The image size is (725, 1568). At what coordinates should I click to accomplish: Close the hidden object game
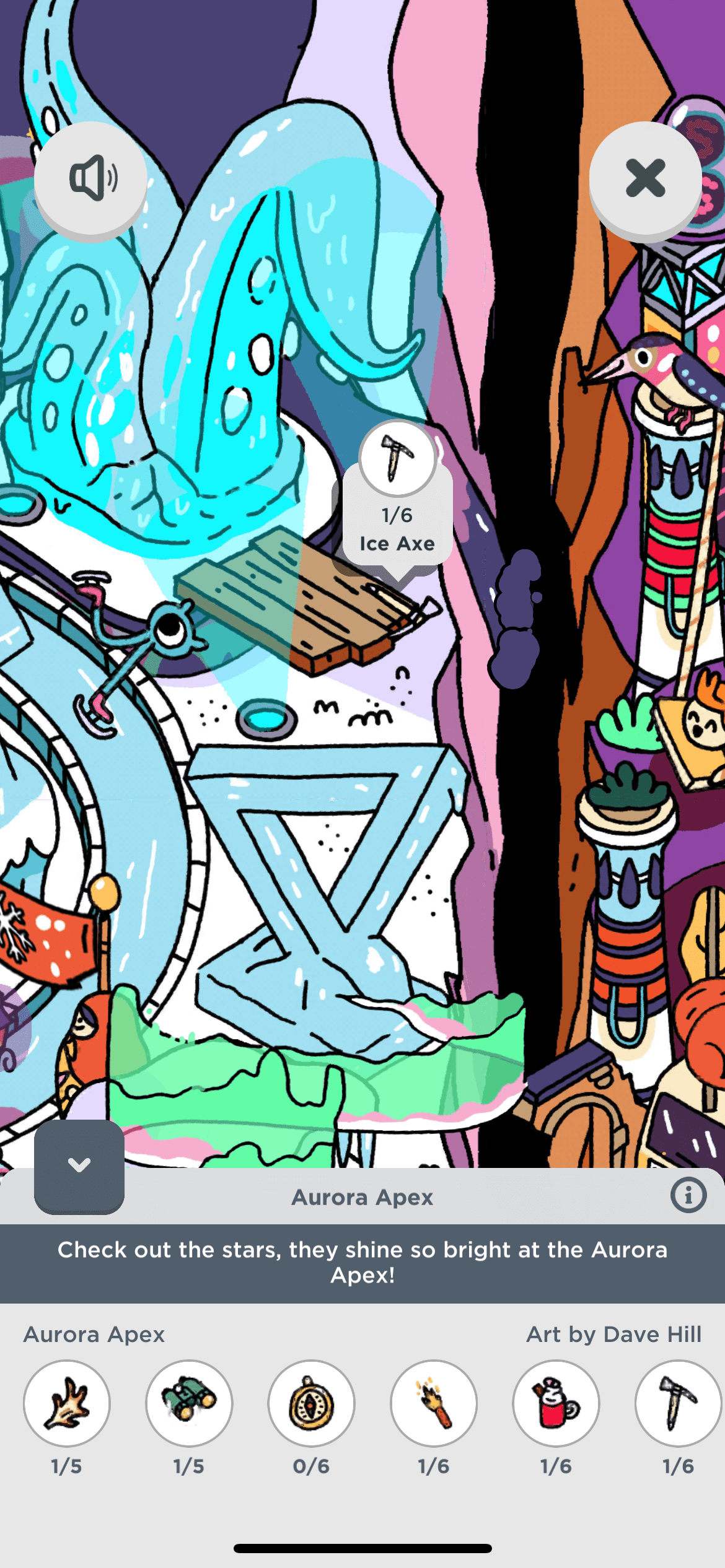click(x=645, y=178)
